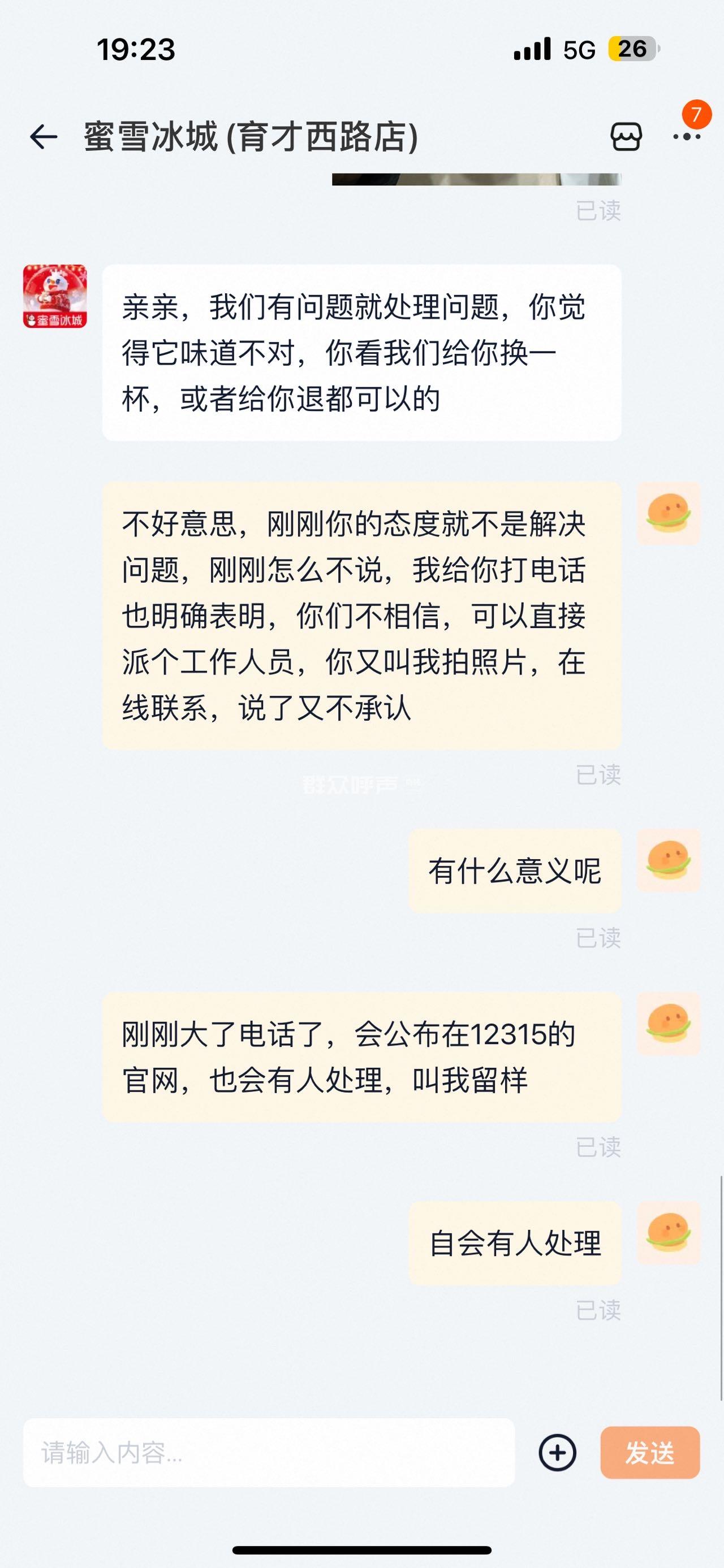The image size is (724, 1568).
Task: Send the message with 发送
Action: click(650, 1453)
